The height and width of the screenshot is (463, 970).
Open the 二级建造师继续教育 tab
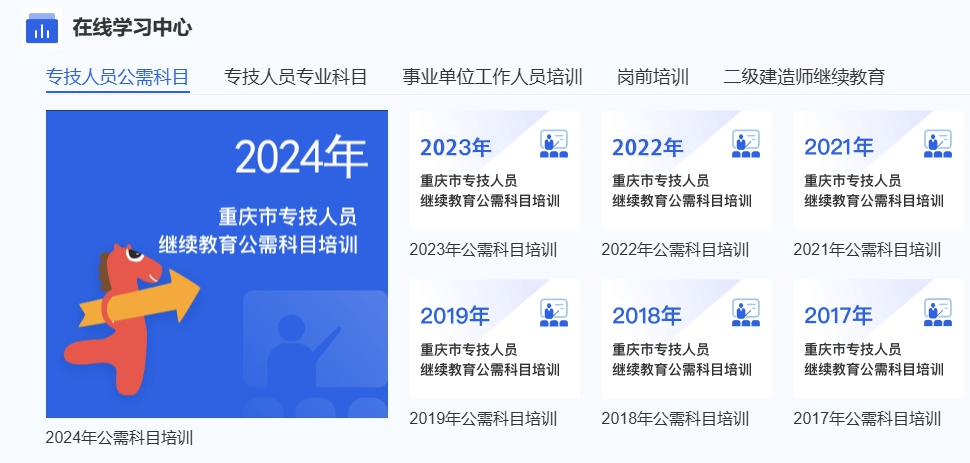pyautogui.click(x=804, y=77)
